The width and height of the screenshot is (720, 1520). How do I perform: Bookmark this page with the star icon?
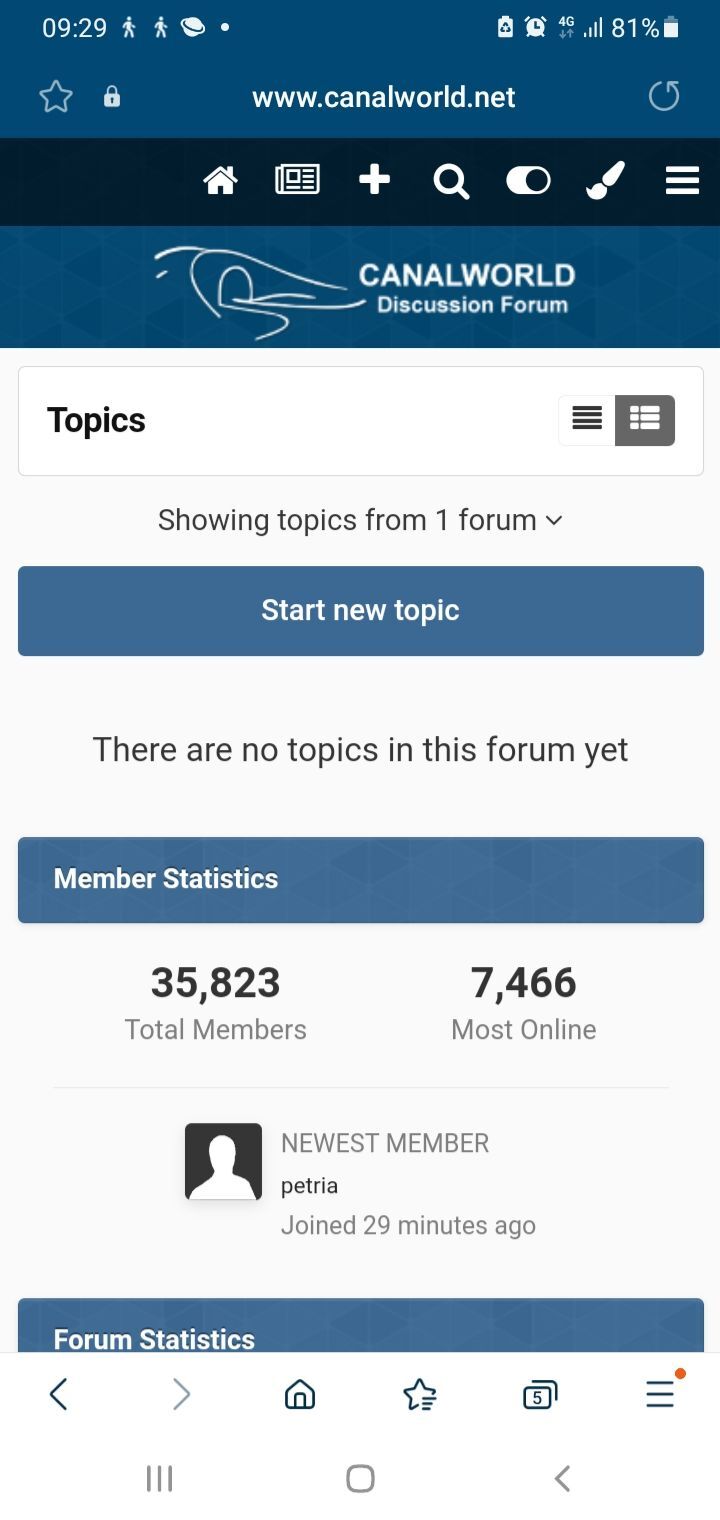click(x=56, y=97)
